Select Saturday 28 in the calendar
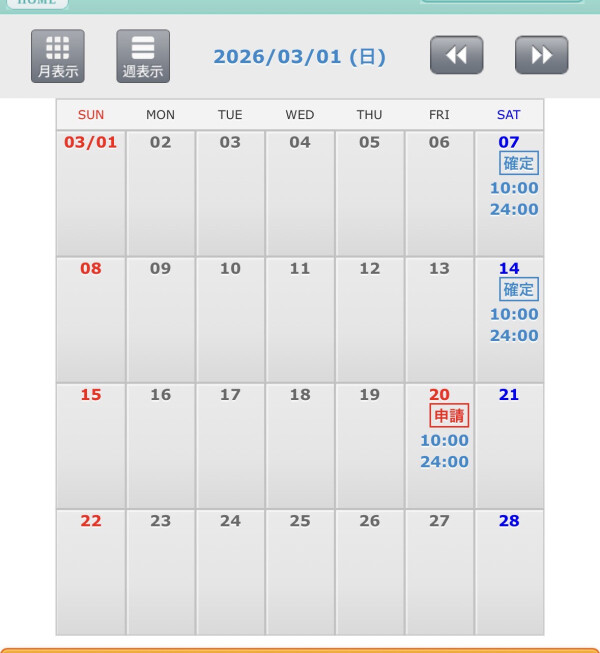This screenshot has height=653, width=600. [x=509, y=571]
